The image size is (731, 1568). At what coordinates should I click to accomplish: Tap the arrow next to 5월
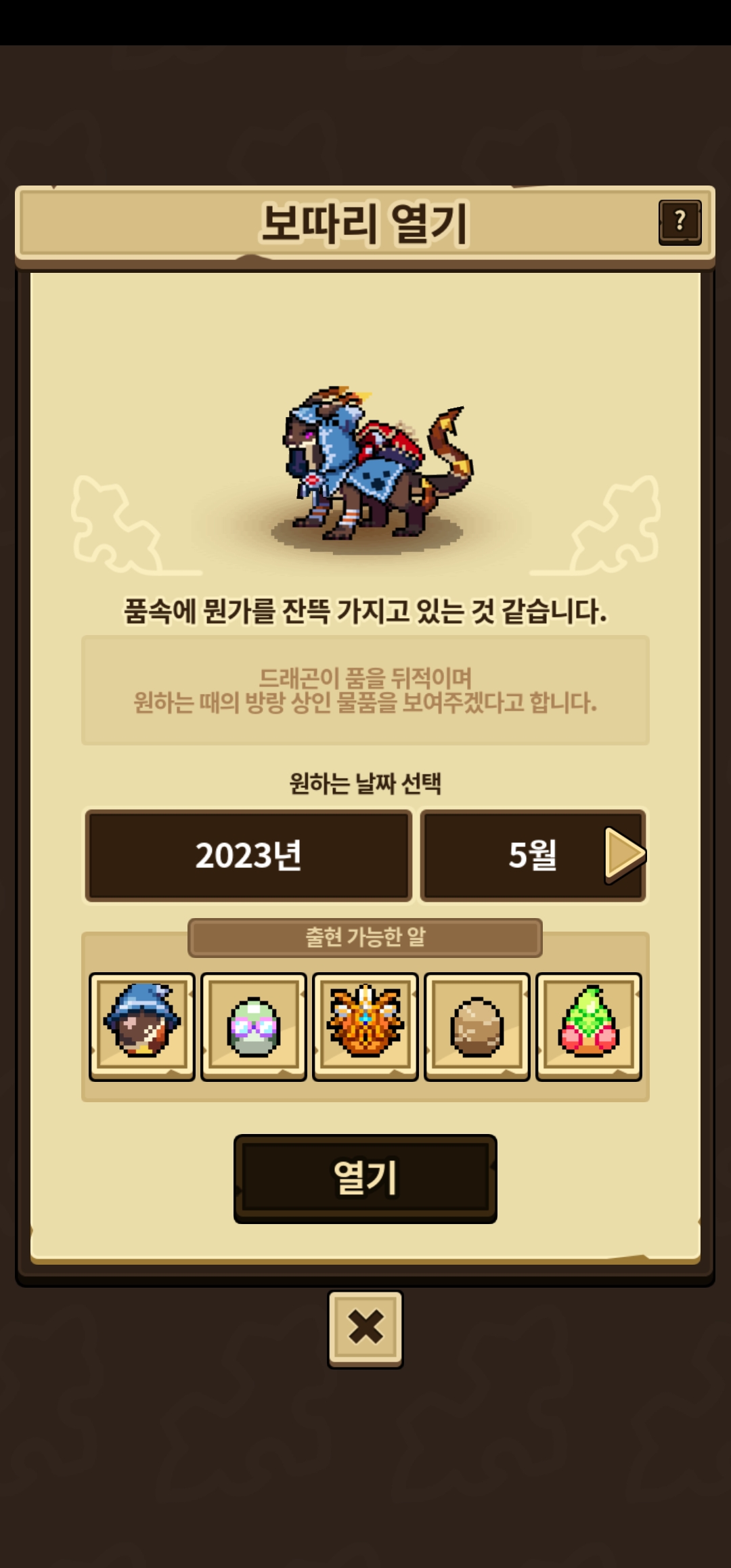pyautogui.click(x=624, y=855)
